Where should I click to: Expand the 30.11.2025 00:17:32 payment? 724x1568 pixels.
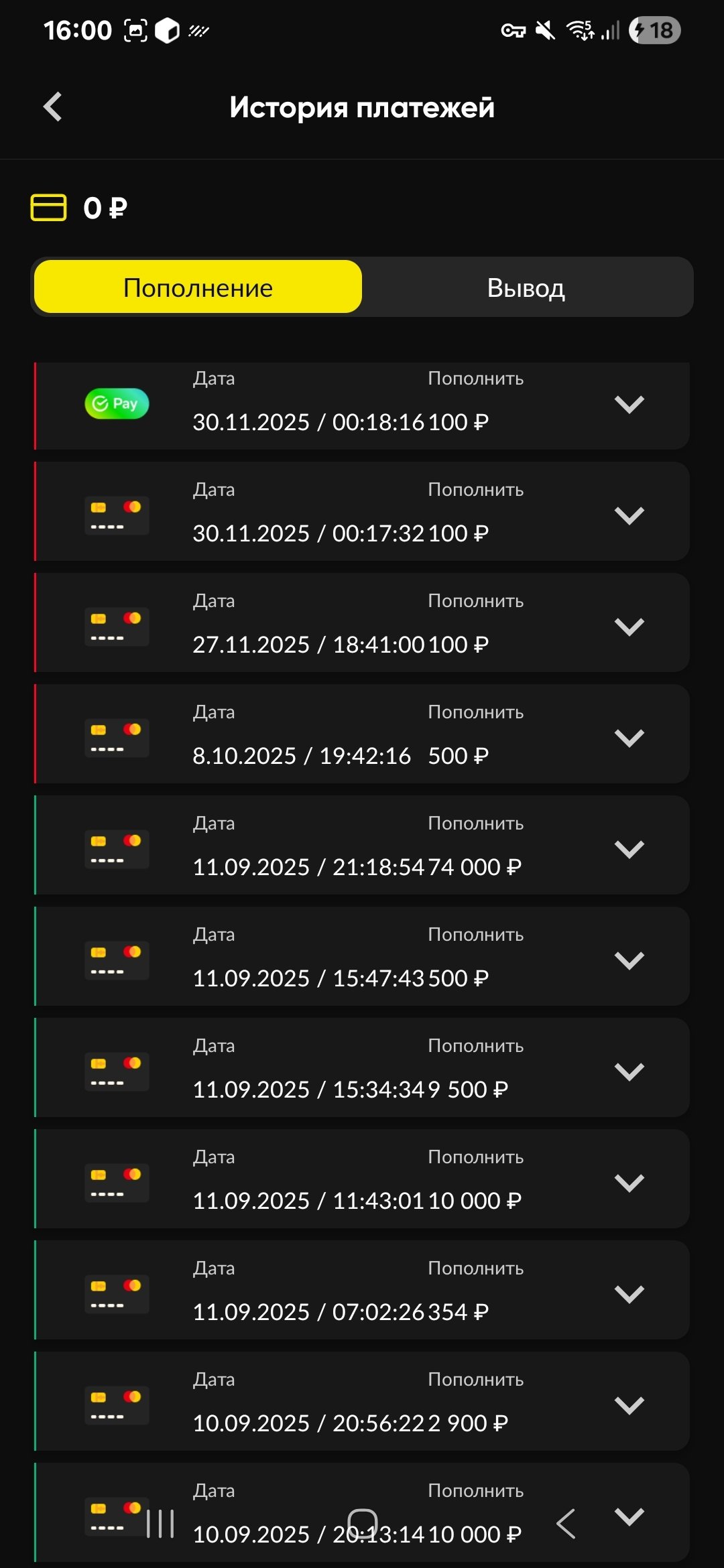click(629, 516)
